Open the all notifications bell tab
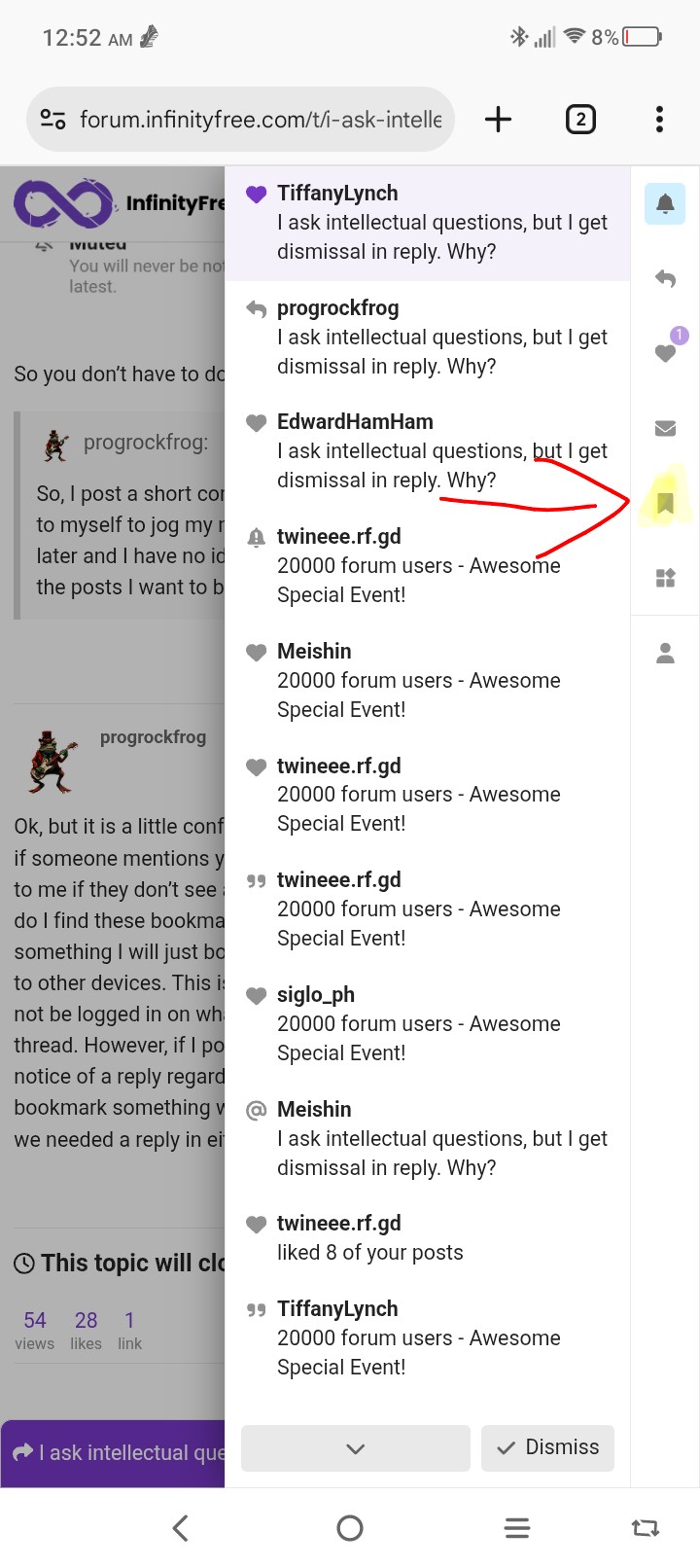Viewport: 700px width, 1568px height. (665, 204)
